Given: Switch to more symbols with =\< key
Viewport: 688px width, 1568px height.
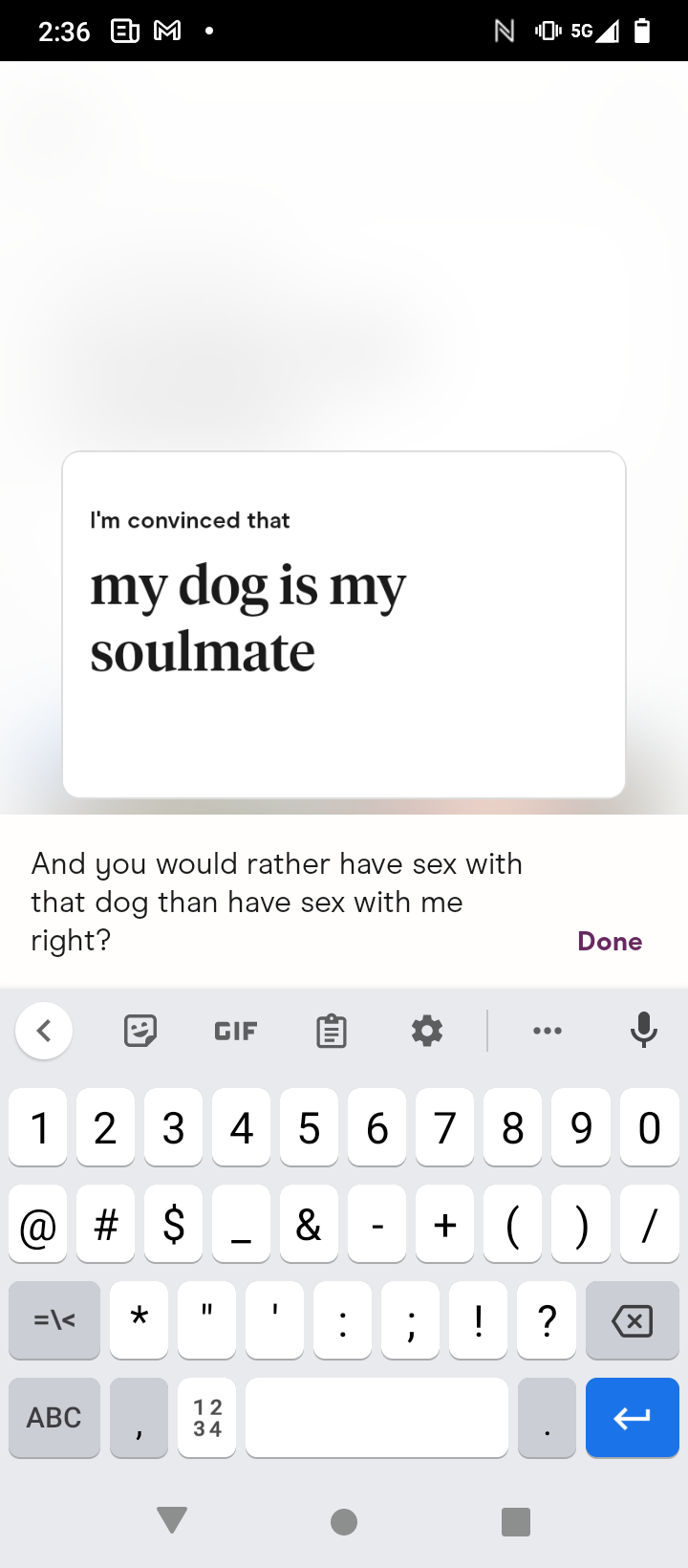Looking at the screenshot, I should tap(54, 1320).
